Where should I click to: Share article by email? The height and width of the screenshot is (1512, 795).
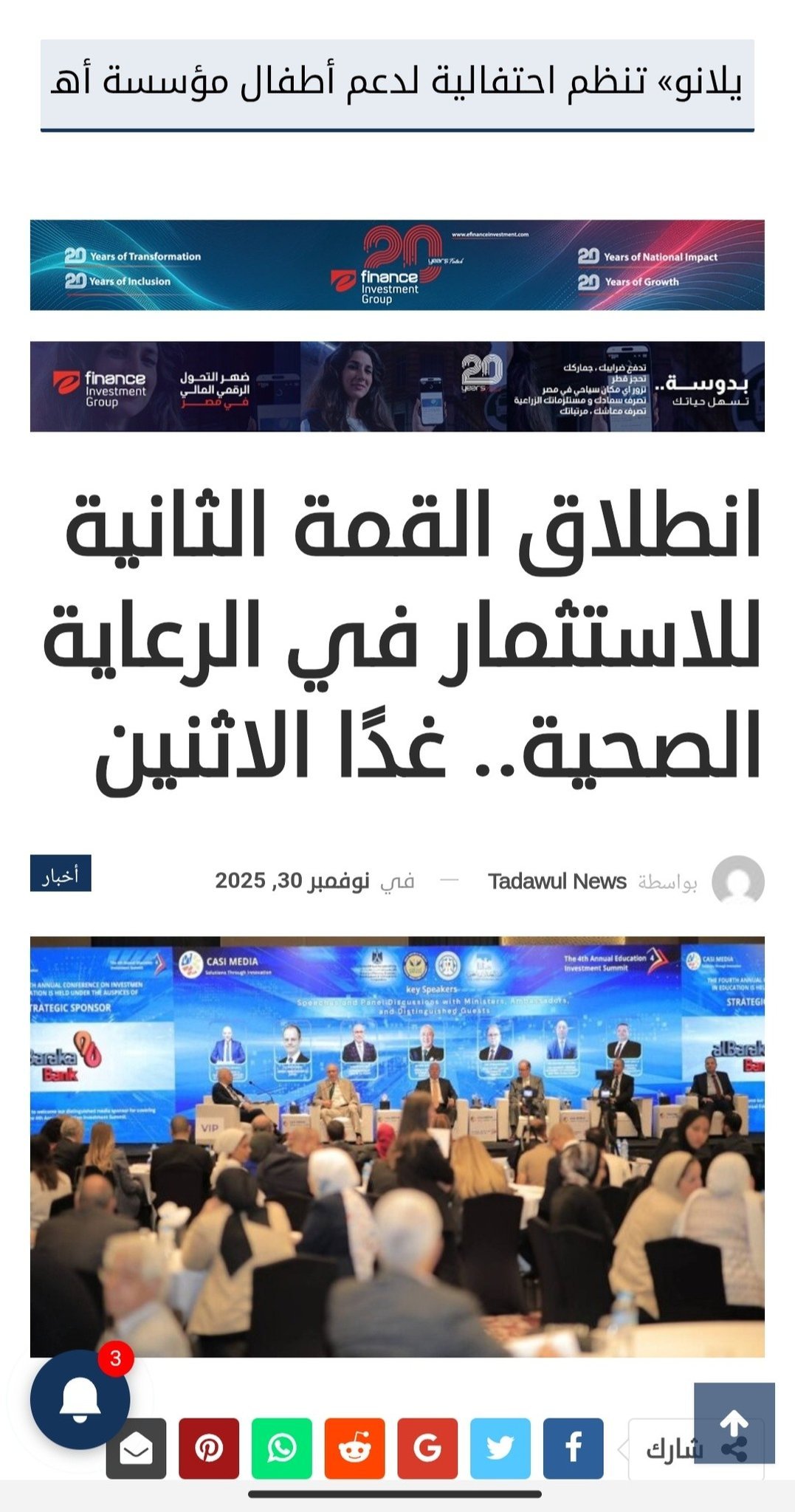[x=136, y=1448]
